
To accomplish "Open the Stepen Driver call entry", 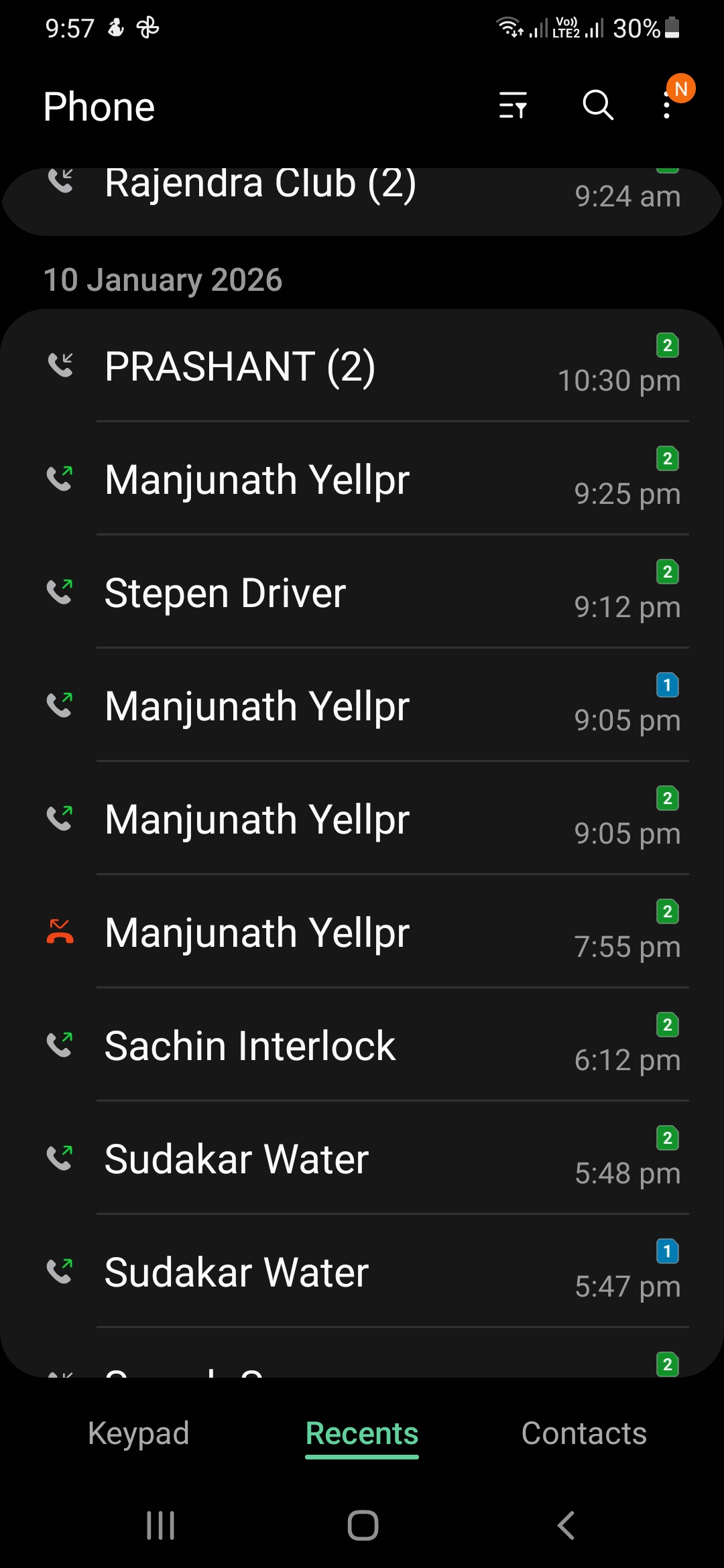I will click(362, 593).
